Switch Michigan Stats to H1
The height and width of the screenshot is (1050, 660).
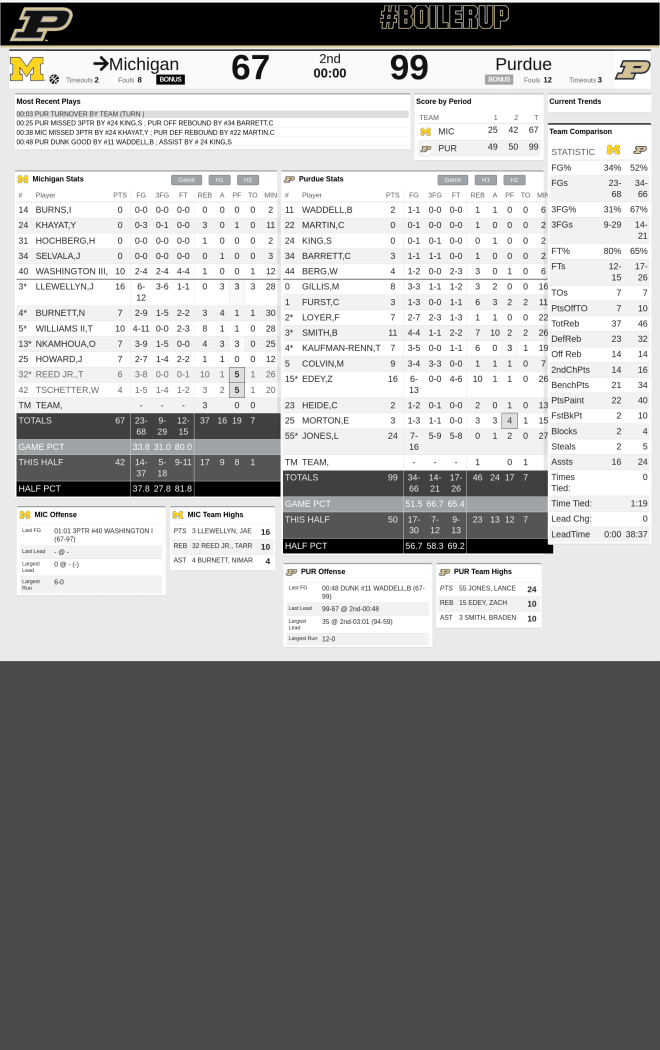[x=219, y=180]
